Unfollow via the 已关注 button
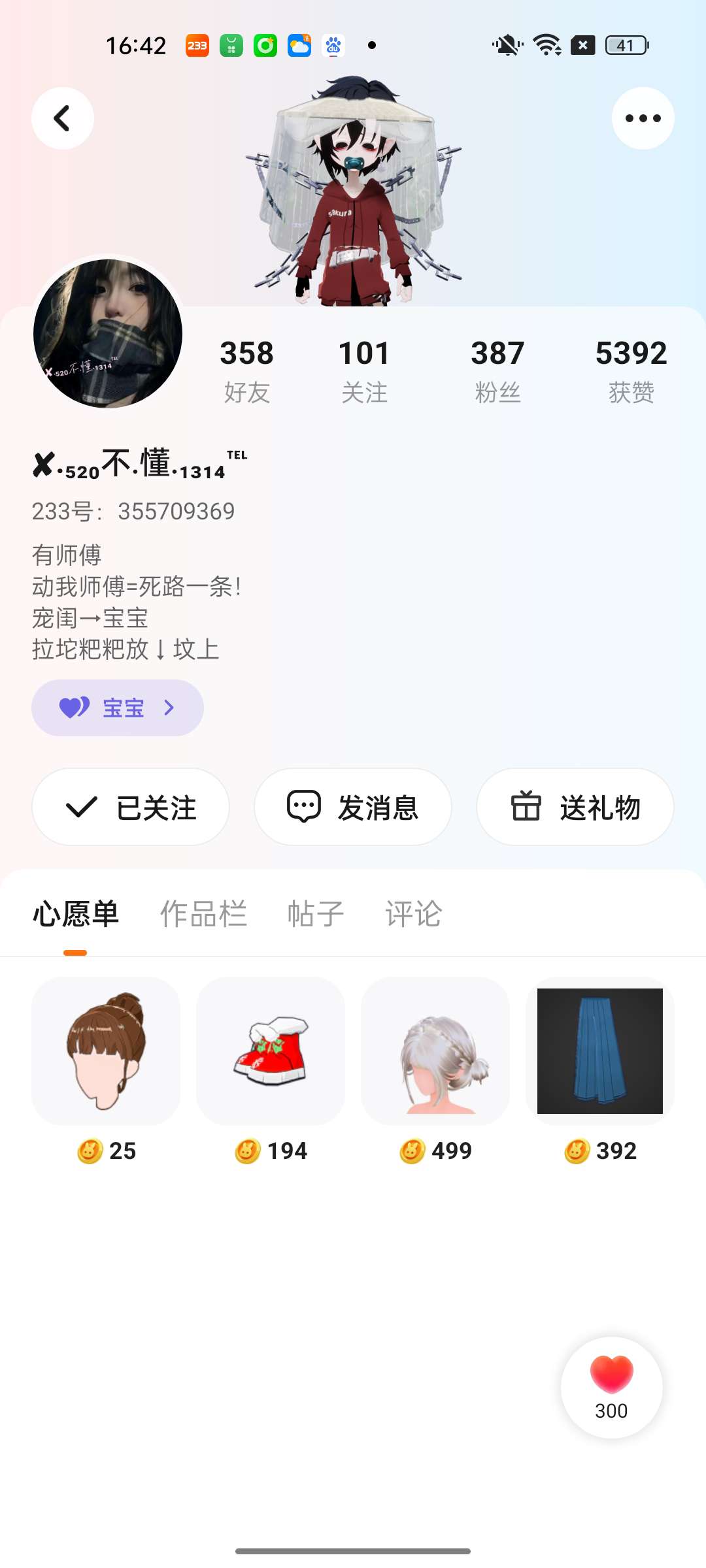 131,807
